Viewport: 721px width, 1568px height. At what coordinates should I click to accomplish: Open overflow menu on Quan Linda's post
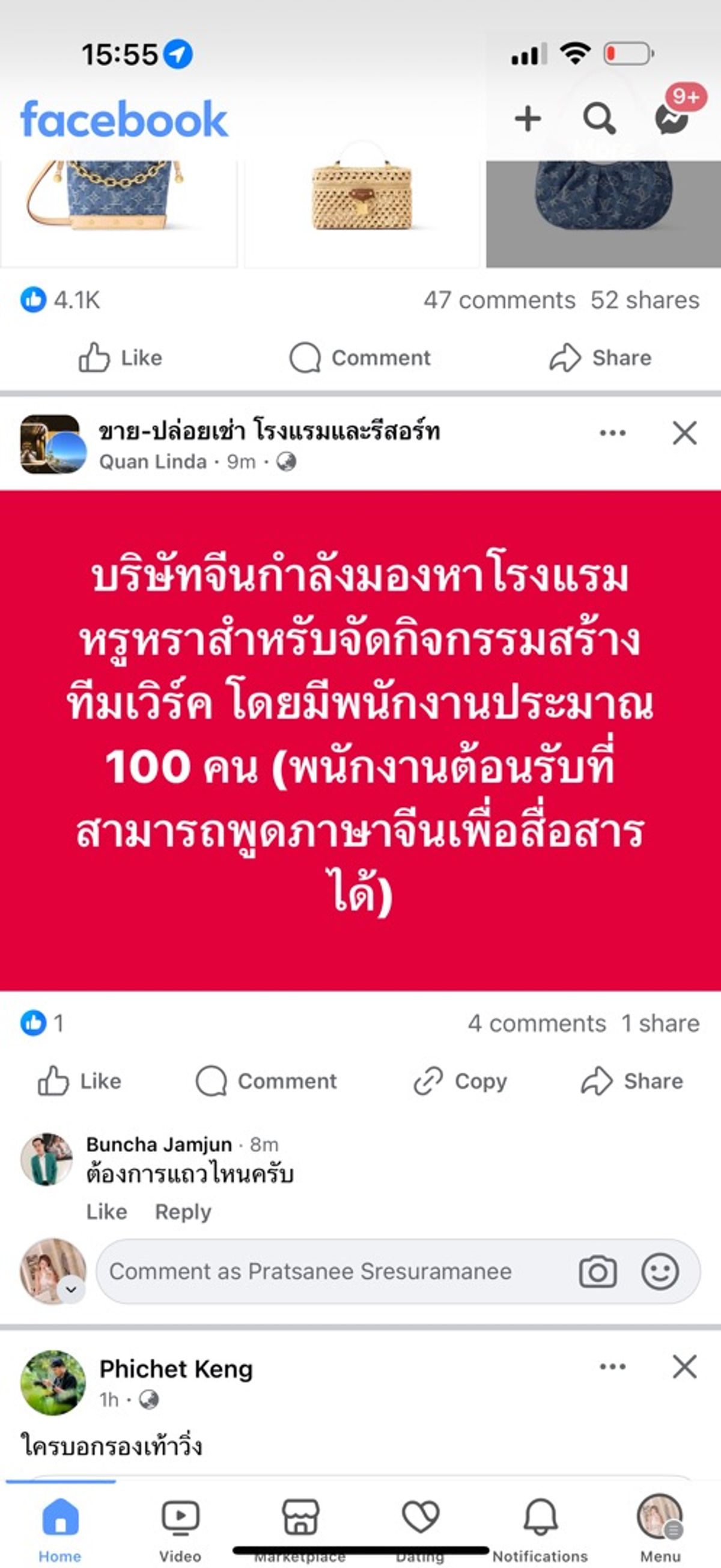(612, 433)
